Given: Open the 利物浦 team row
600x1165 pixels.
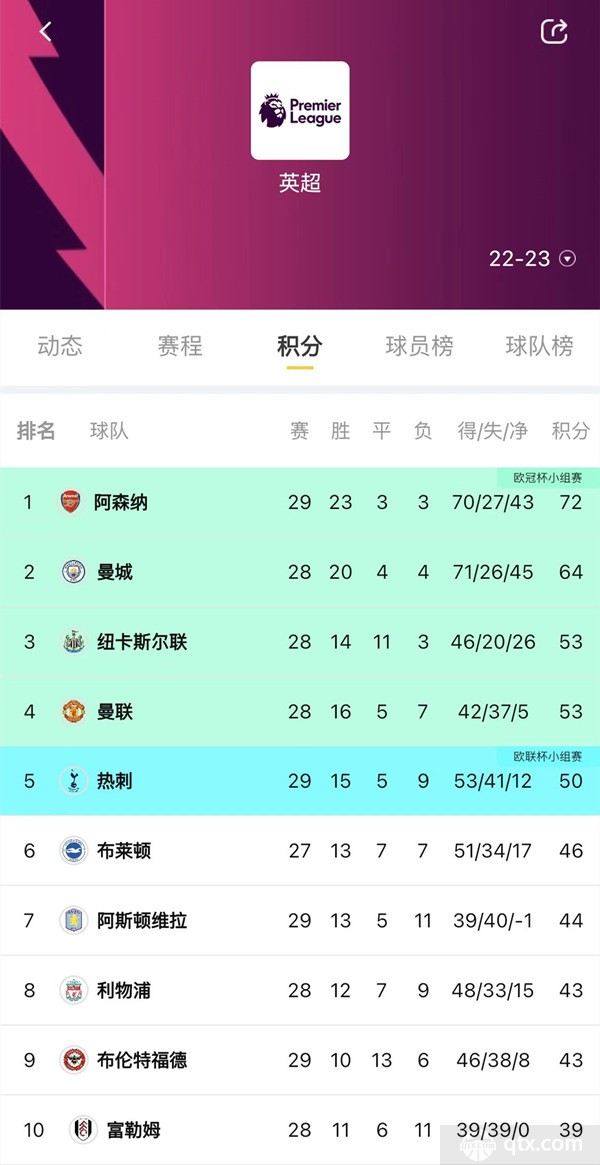Looking at the screenshot, I should tap(300, 990).
